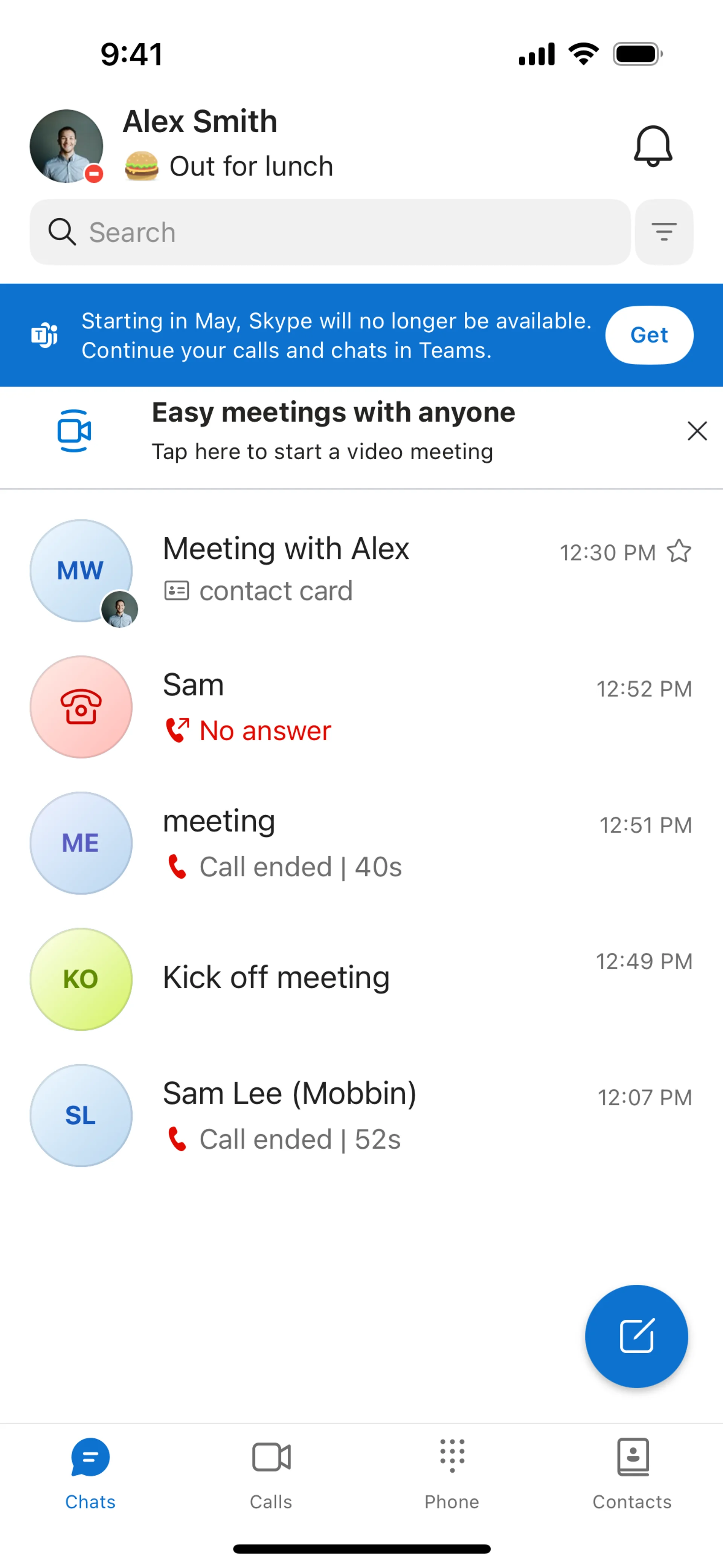Viewport: 723px width, 1568px height.
Task: Open the notifications bell
Action: (653, 146)
